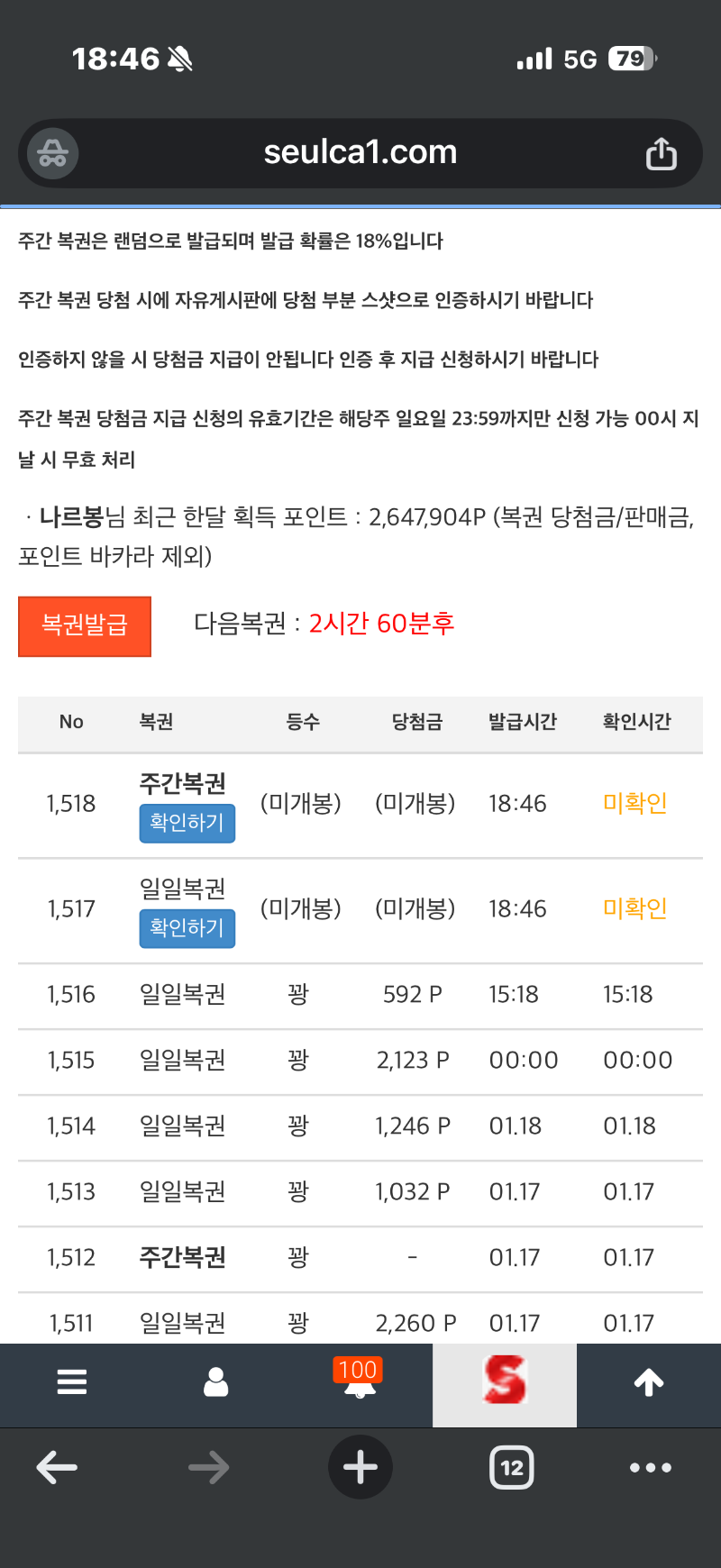Image resolution: width=721 pixels, height=1568 pixels.
Task: Tap 확인하기 for the 일일복권 ticket 1,517
Action: pyautogui.click(x=187, y=928)
